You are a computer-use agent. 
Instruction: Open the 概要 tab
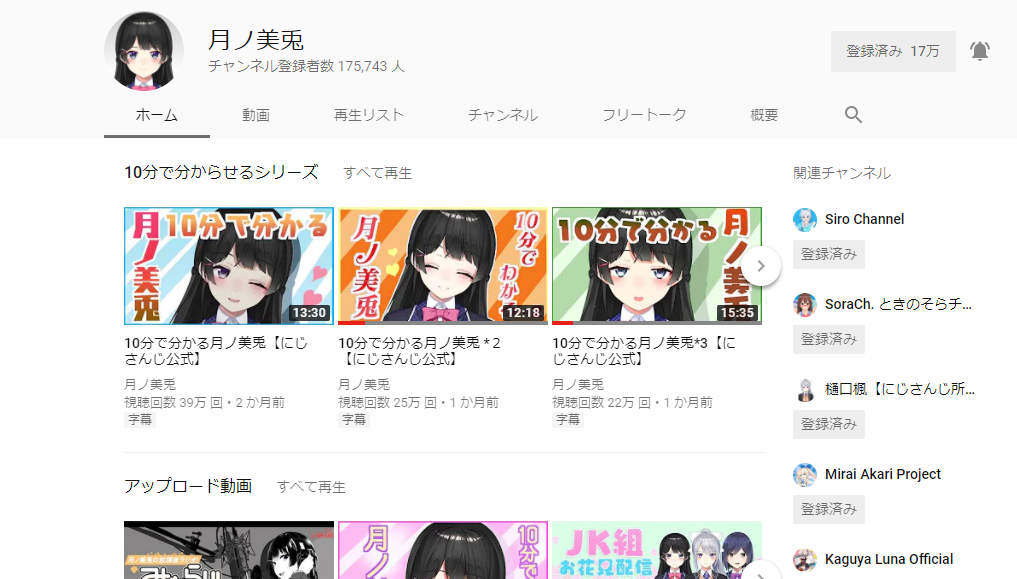[x=764, y=115]
